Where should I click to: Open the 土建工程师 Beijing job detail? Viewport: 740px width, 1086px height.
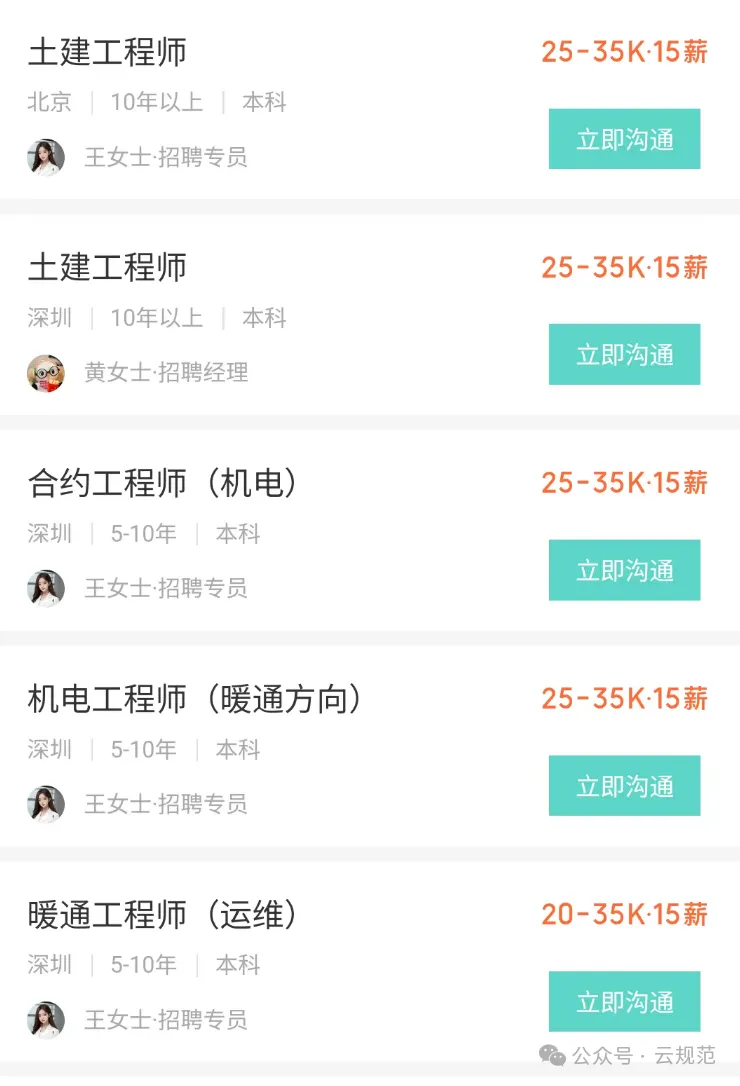(x=108, y=52)
